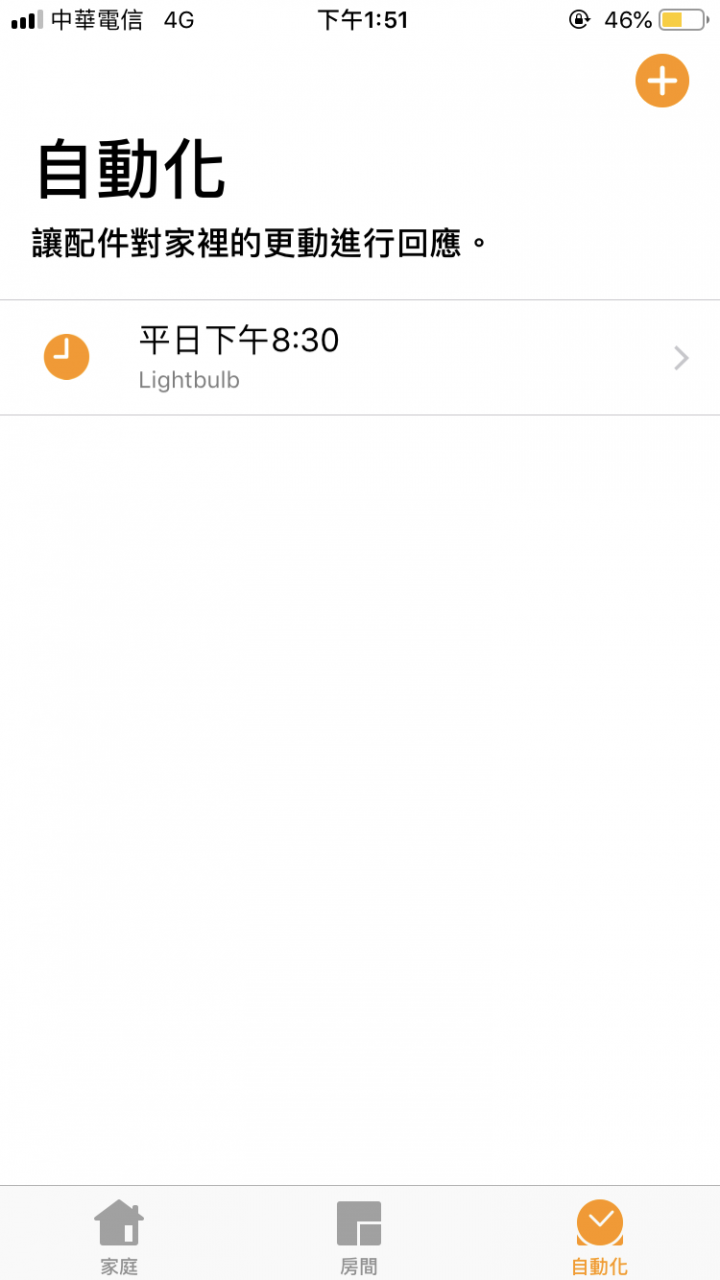Switch to the 房間 tab

coord(359,1237)
